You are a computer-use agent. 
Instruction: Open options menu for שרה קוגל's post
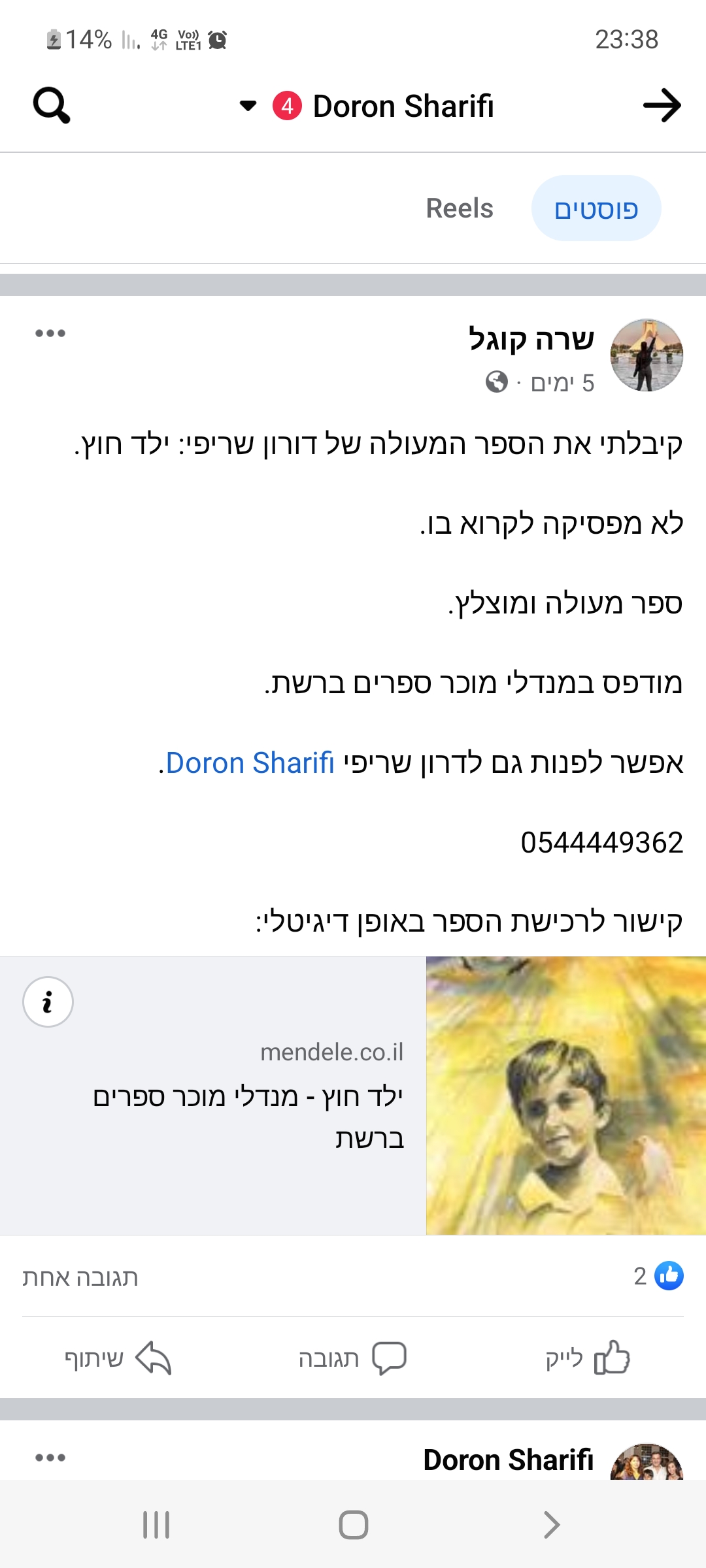[50, 333]
